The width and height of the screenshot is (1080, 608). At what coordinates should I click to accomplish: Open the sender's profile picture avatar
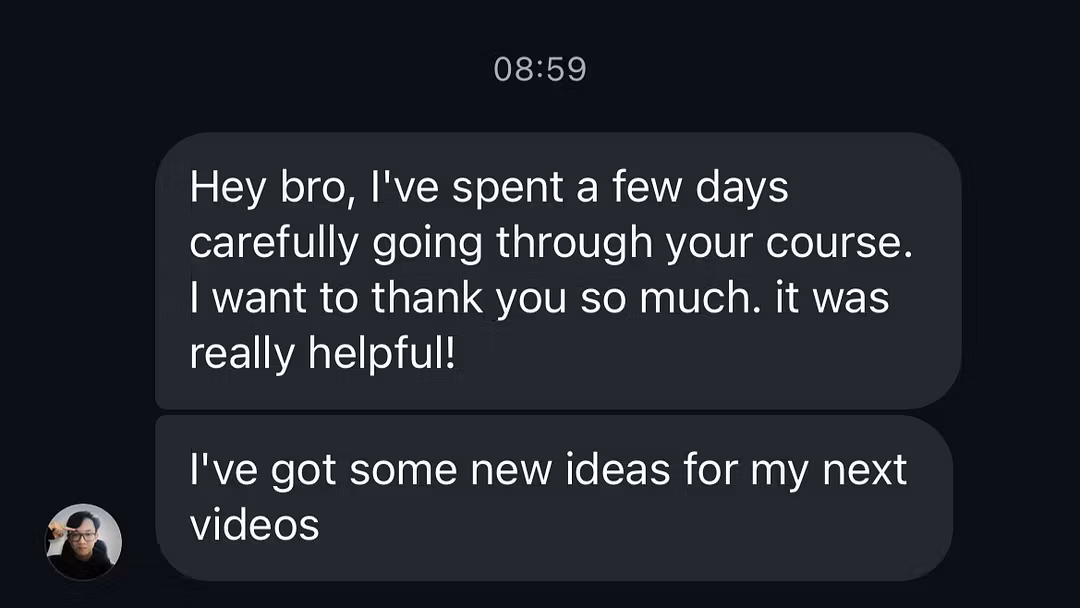tap(84, 542)
